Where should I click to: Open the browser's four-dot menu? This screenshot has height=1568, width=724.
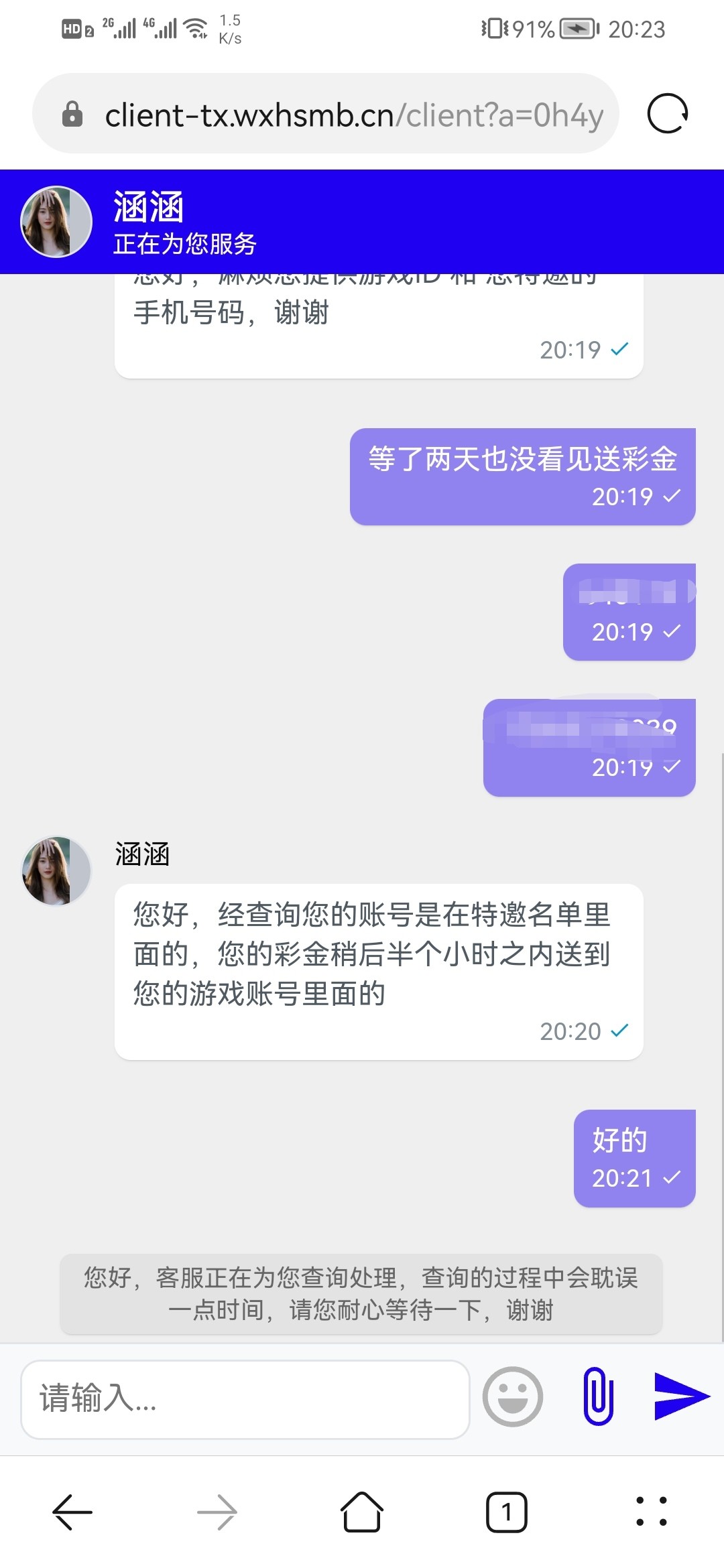click(652, 1512)
